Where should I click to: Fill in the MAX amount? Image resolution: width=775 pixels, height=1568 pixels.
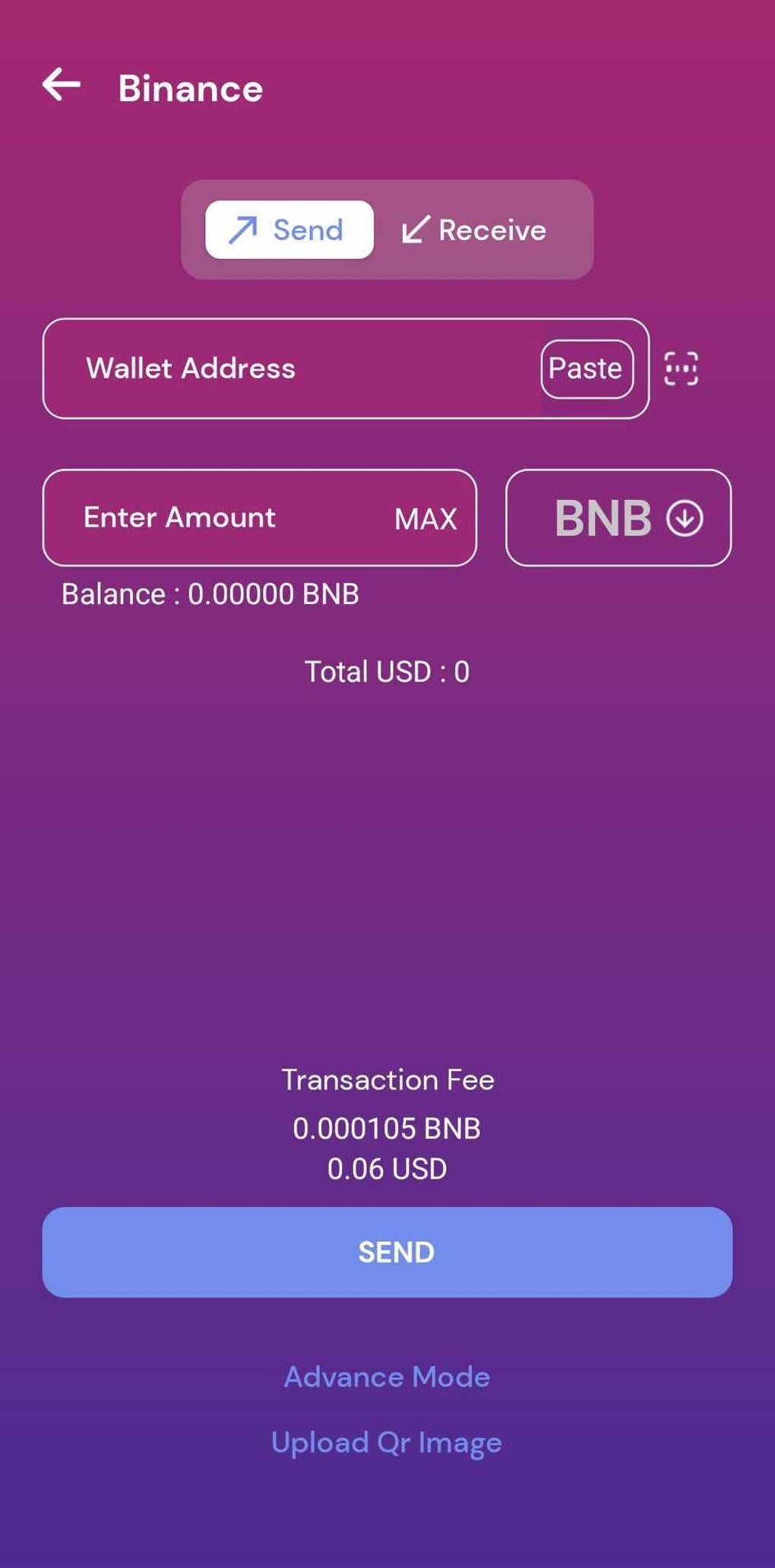point(425,519)
